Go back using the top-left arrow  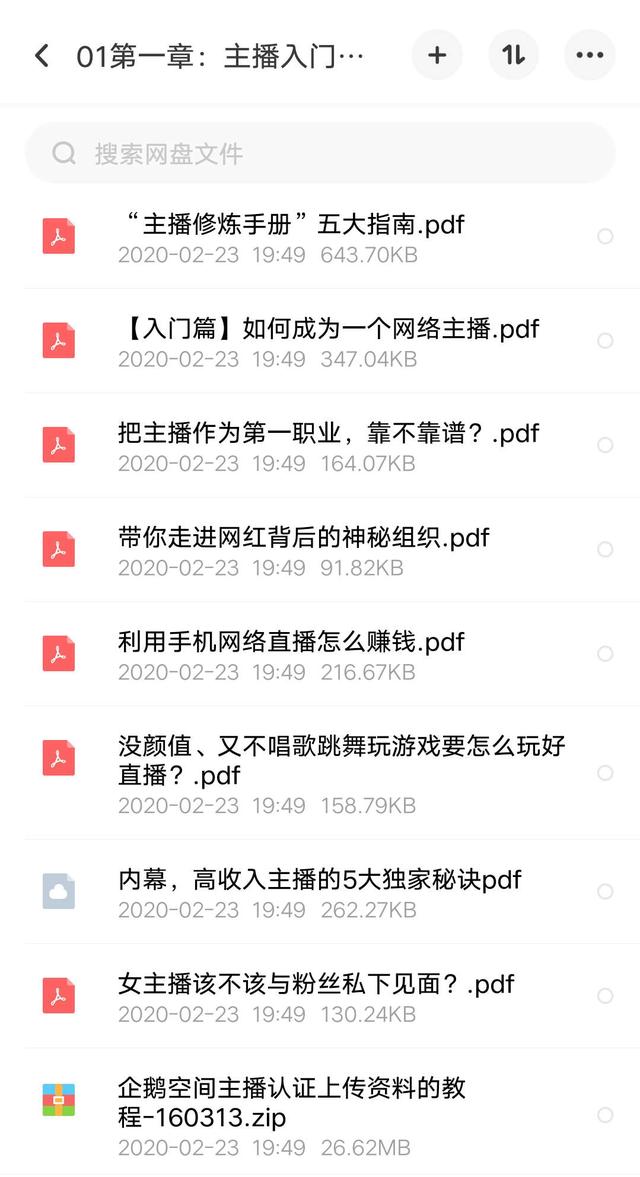click(42, 56)
